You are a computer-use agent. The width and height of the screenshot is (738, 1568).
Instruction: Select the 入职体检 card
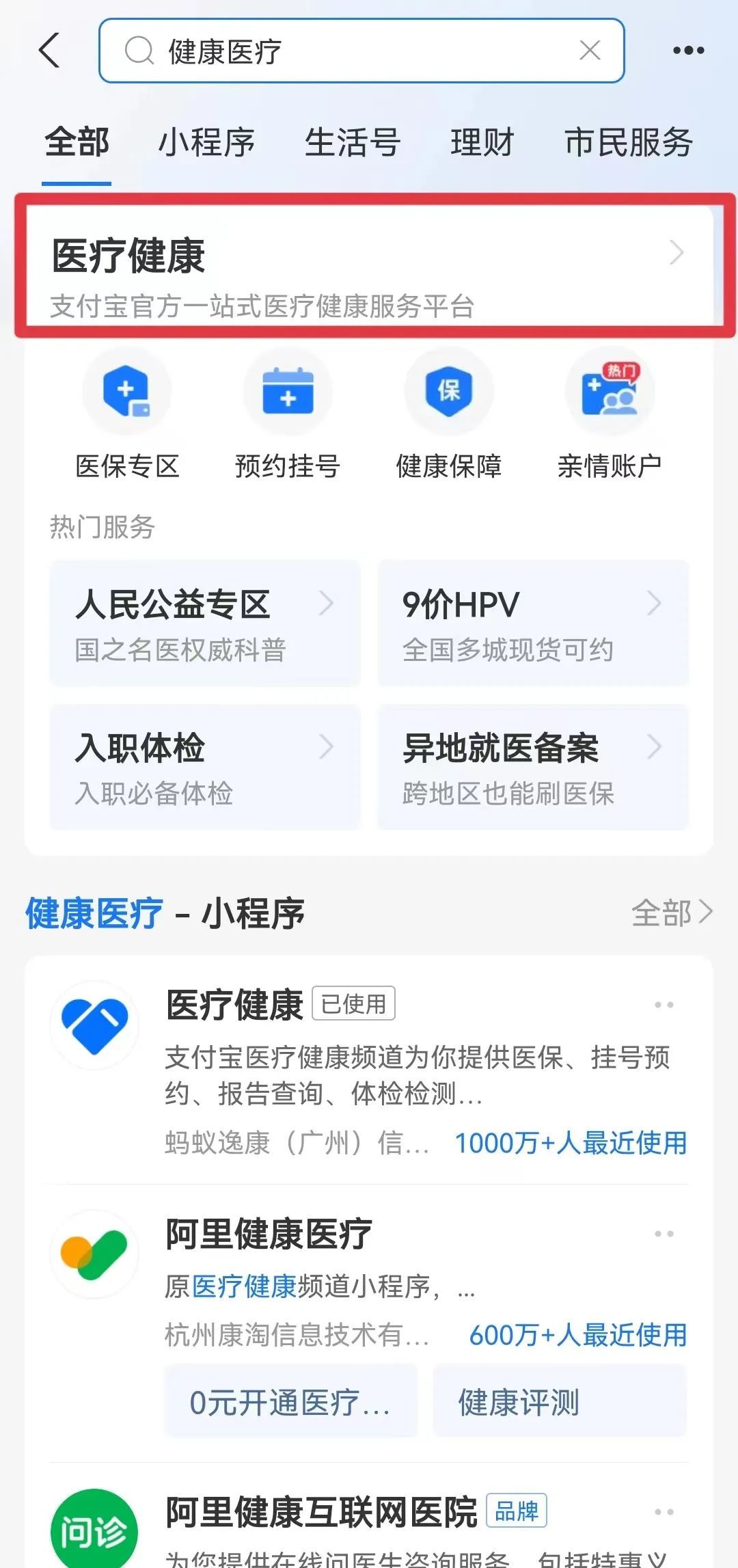pos(205,767)
